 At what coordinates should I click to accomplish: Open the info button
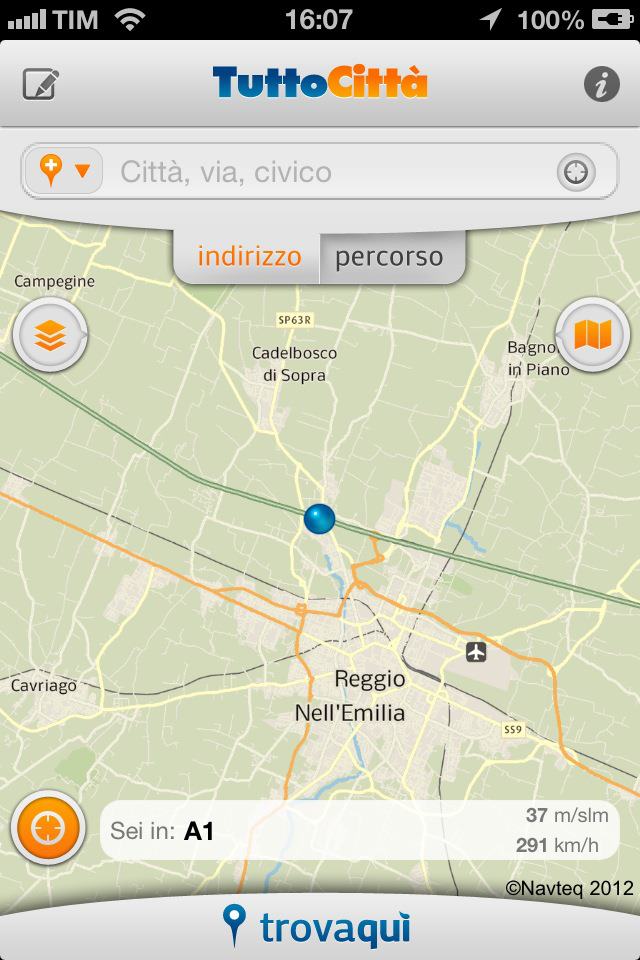pyautogui.click(x=601, y=85)
